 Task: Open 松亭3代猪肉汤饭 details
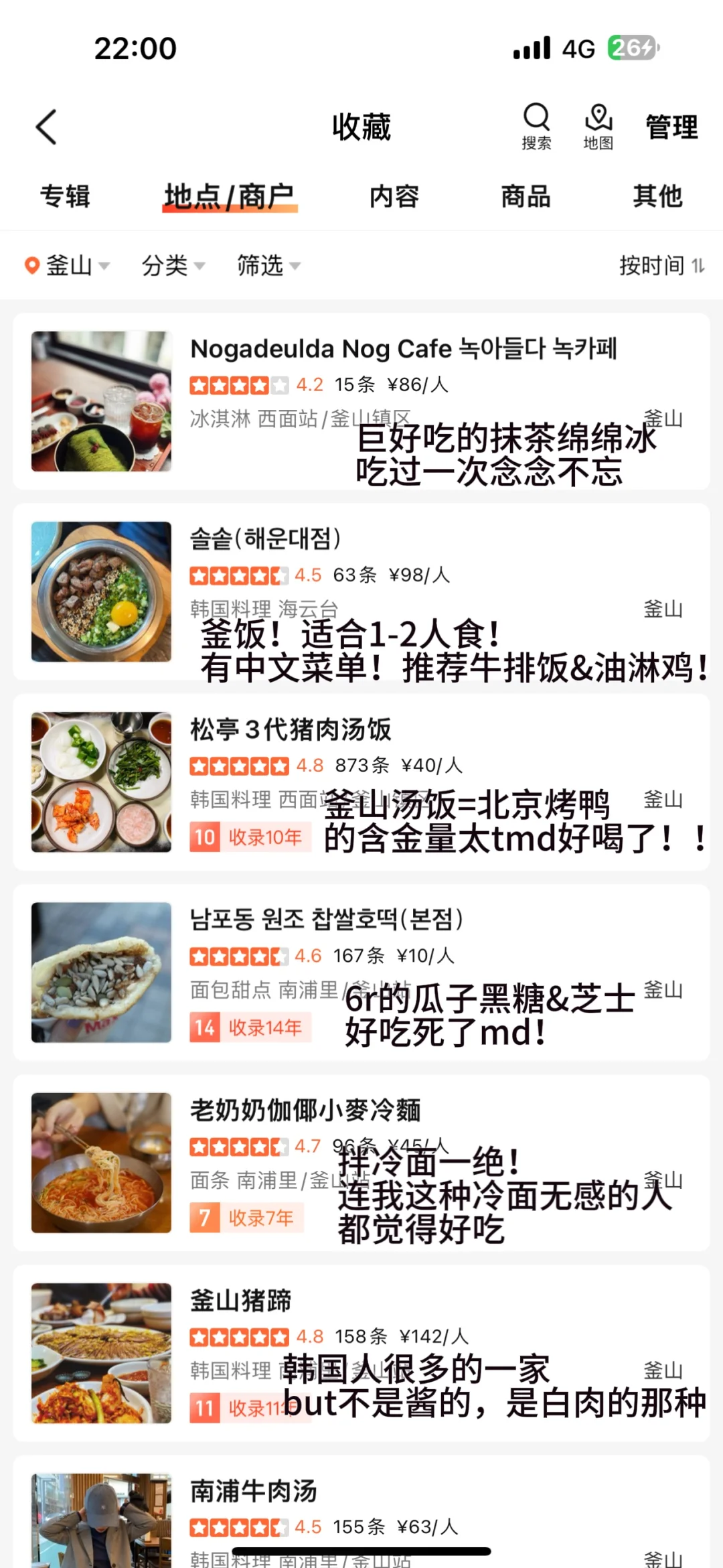pos(291,729)
